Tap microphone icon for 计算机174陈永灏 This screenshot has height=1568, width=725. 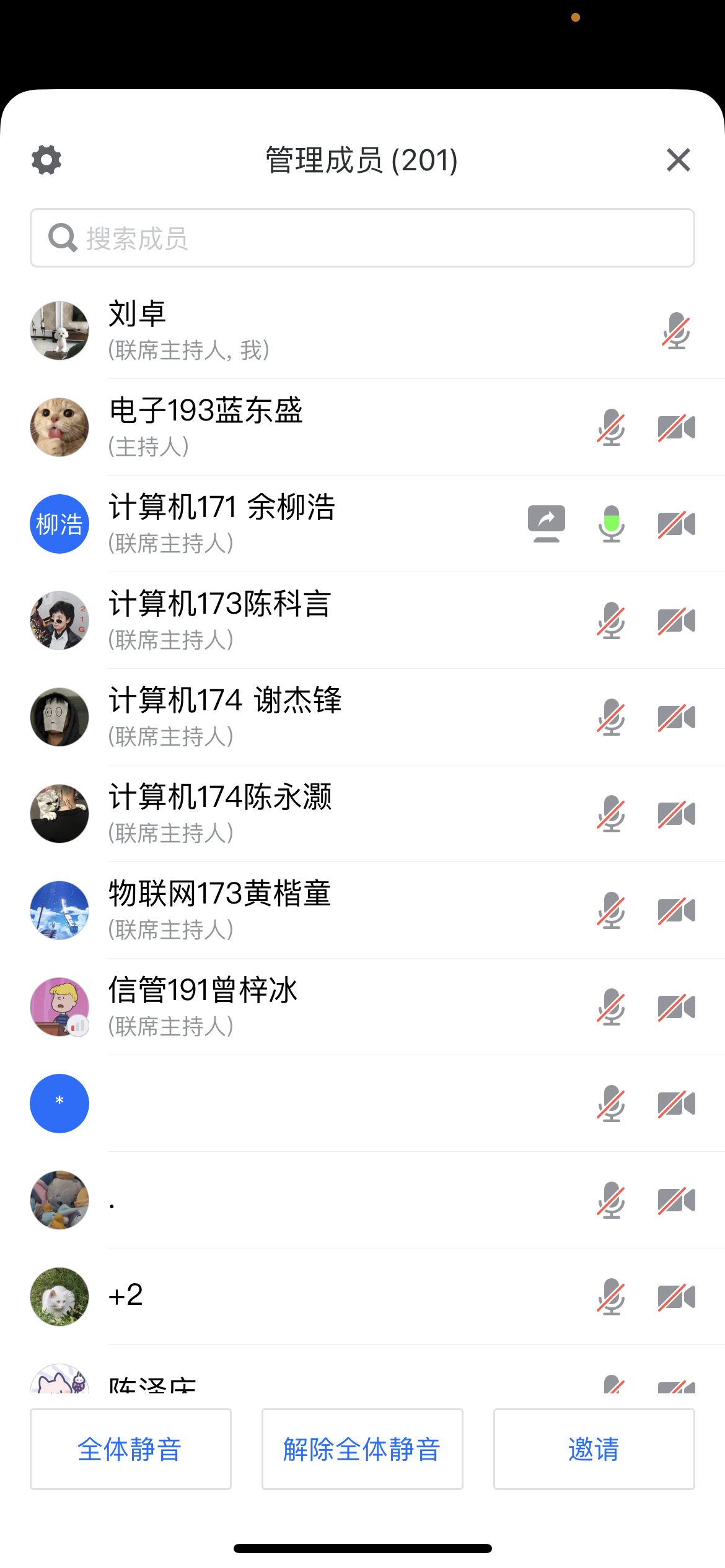(611, 814)
